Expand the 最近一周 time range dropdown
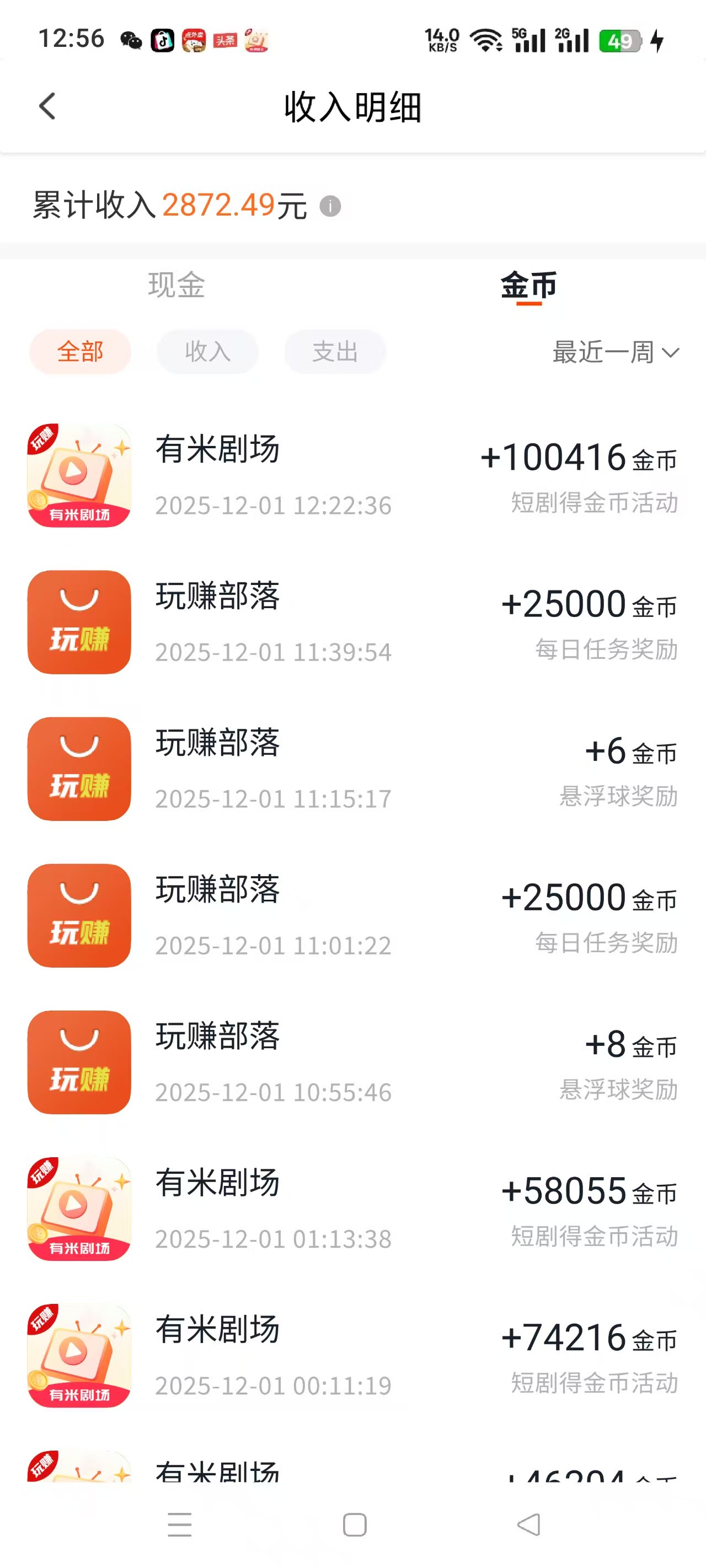706x1568 pixels. tap(615, 352)
